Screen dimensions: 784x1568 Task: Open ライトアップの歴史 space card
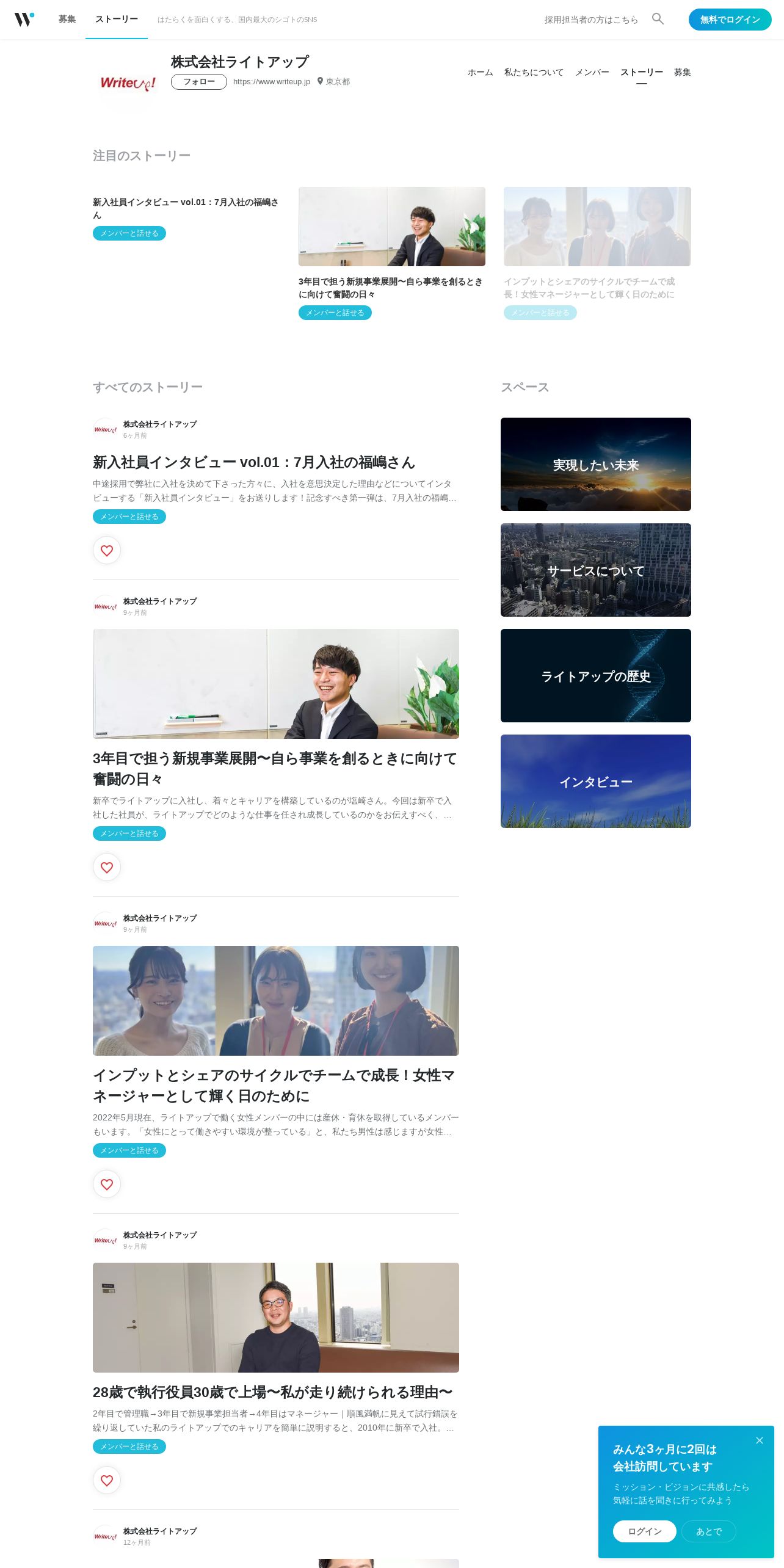click(596, 675)
